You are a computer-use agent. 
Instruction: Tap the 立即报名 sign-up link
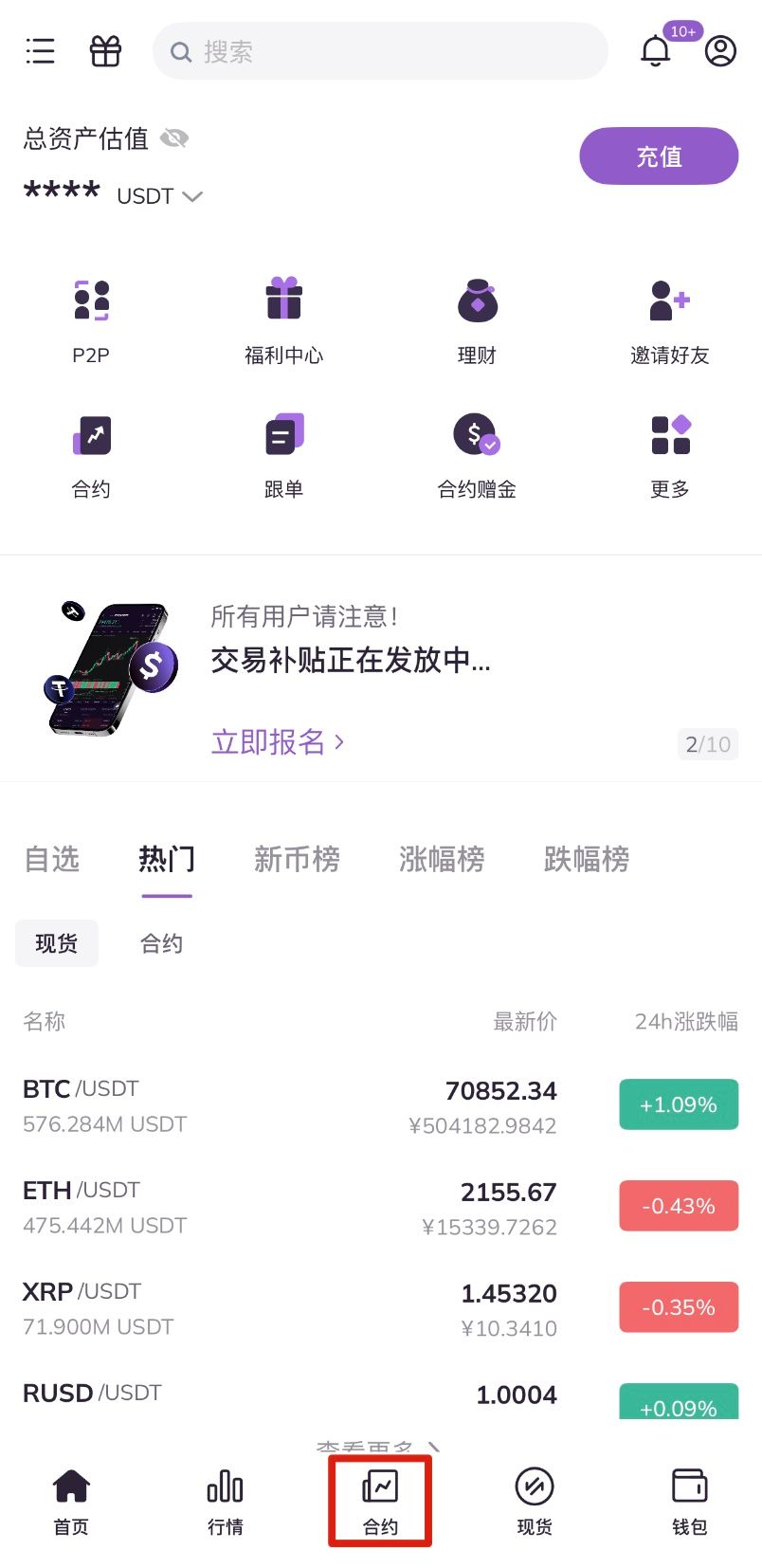277,741
